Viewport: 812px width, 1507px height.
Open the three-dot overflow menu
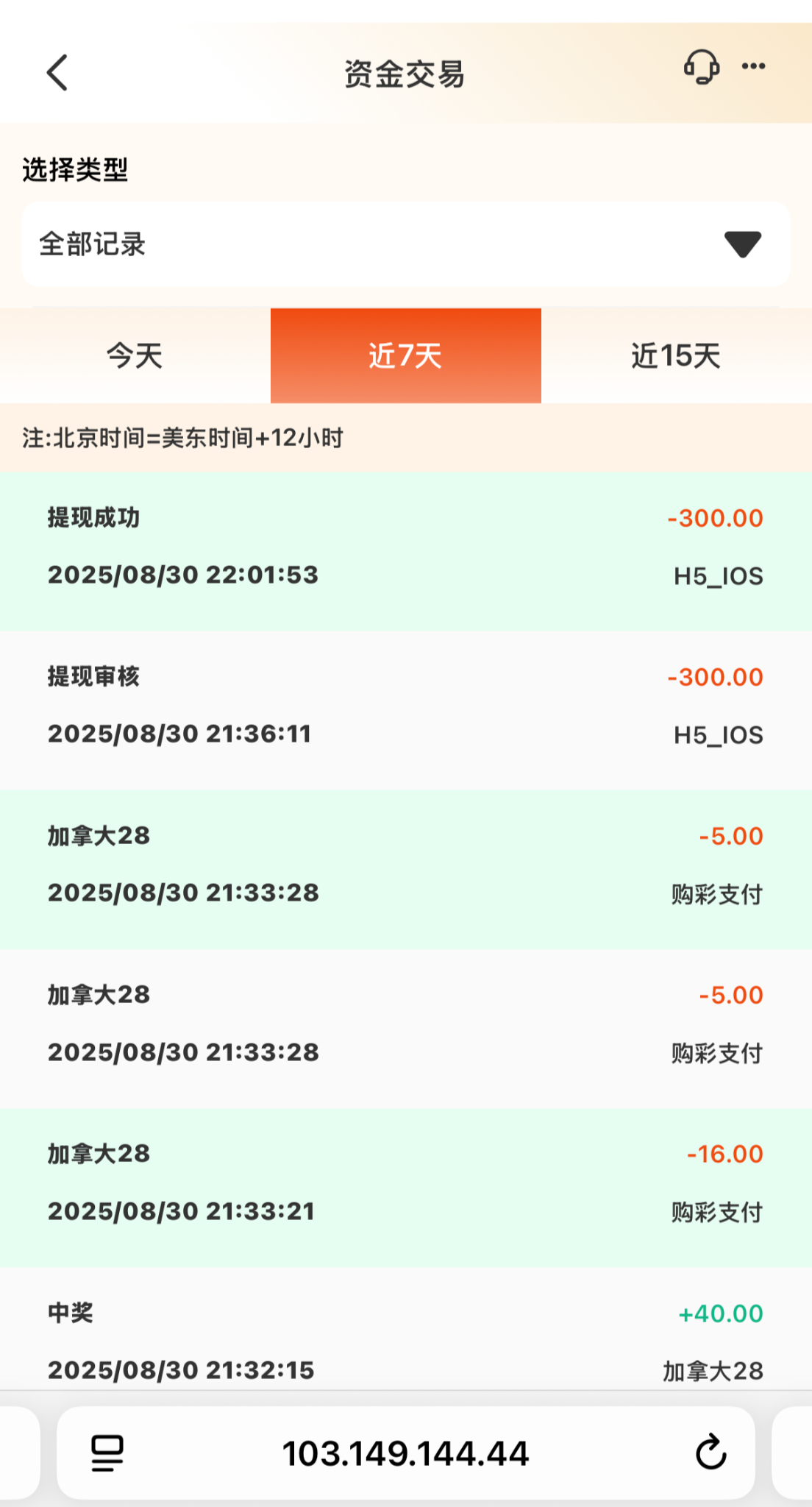click(753, 67)
